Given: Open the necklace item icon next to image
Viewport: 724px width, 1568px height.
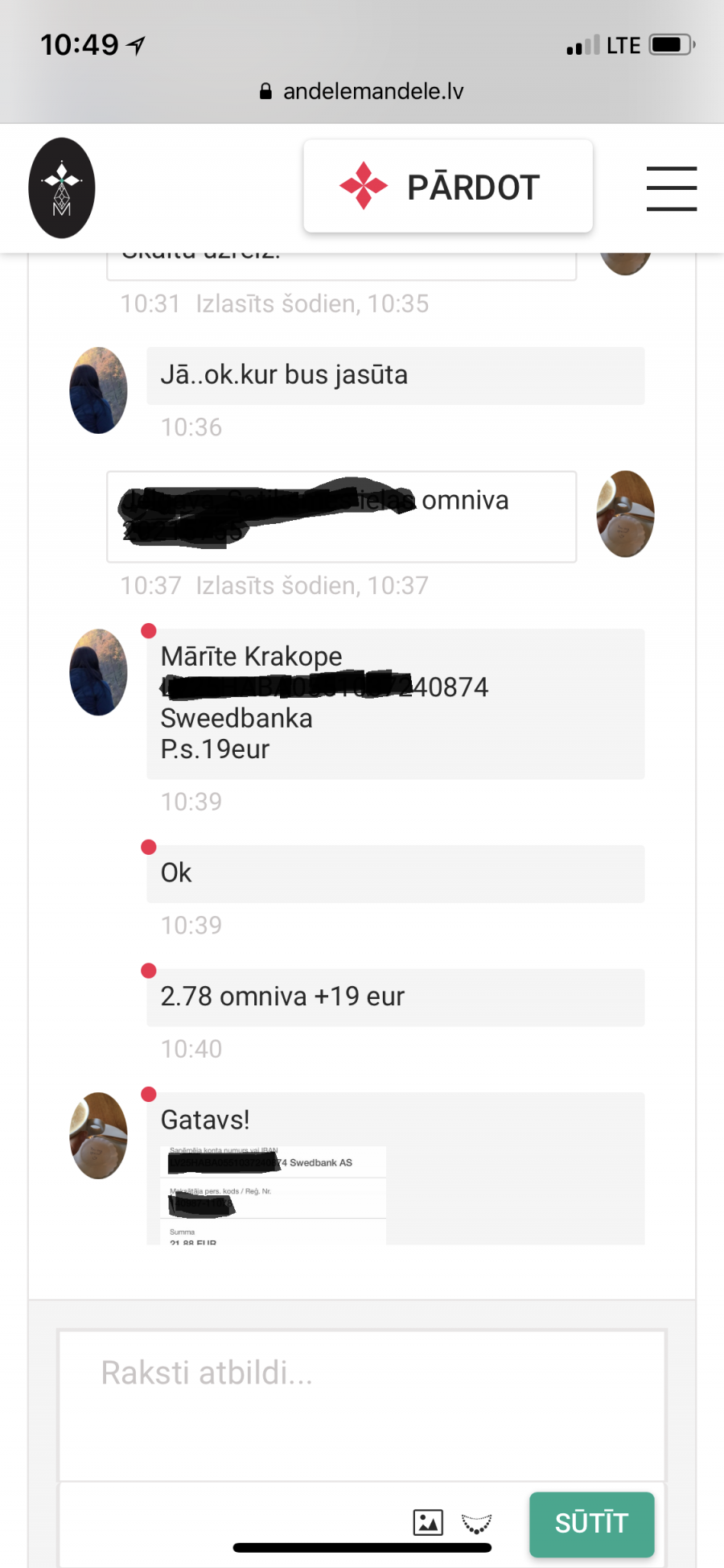Looking at the screenshot, I should pos(476,1523).
